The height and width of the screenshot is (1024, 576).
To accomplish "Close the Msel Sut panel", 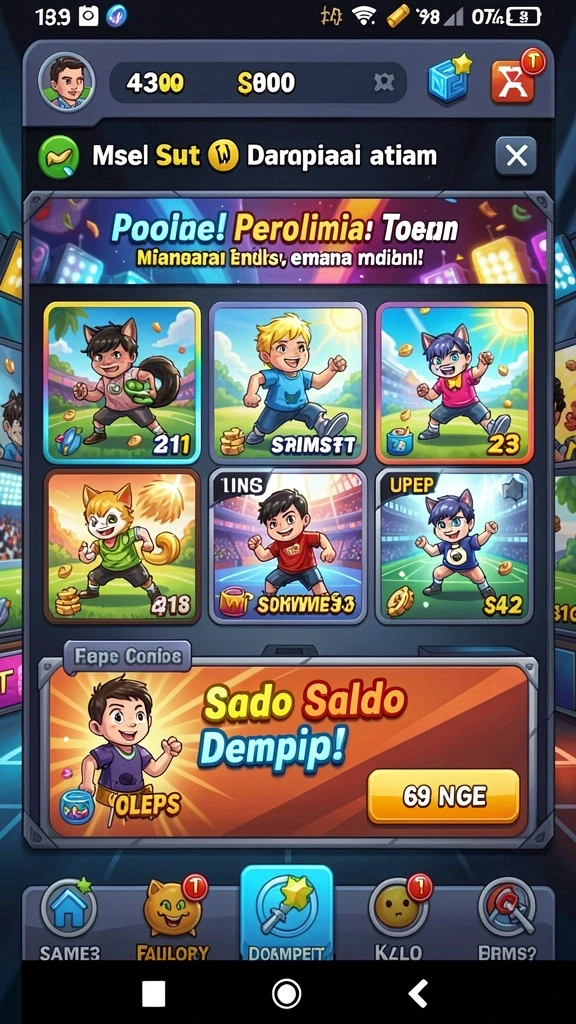I will click(x=516, y=155).
